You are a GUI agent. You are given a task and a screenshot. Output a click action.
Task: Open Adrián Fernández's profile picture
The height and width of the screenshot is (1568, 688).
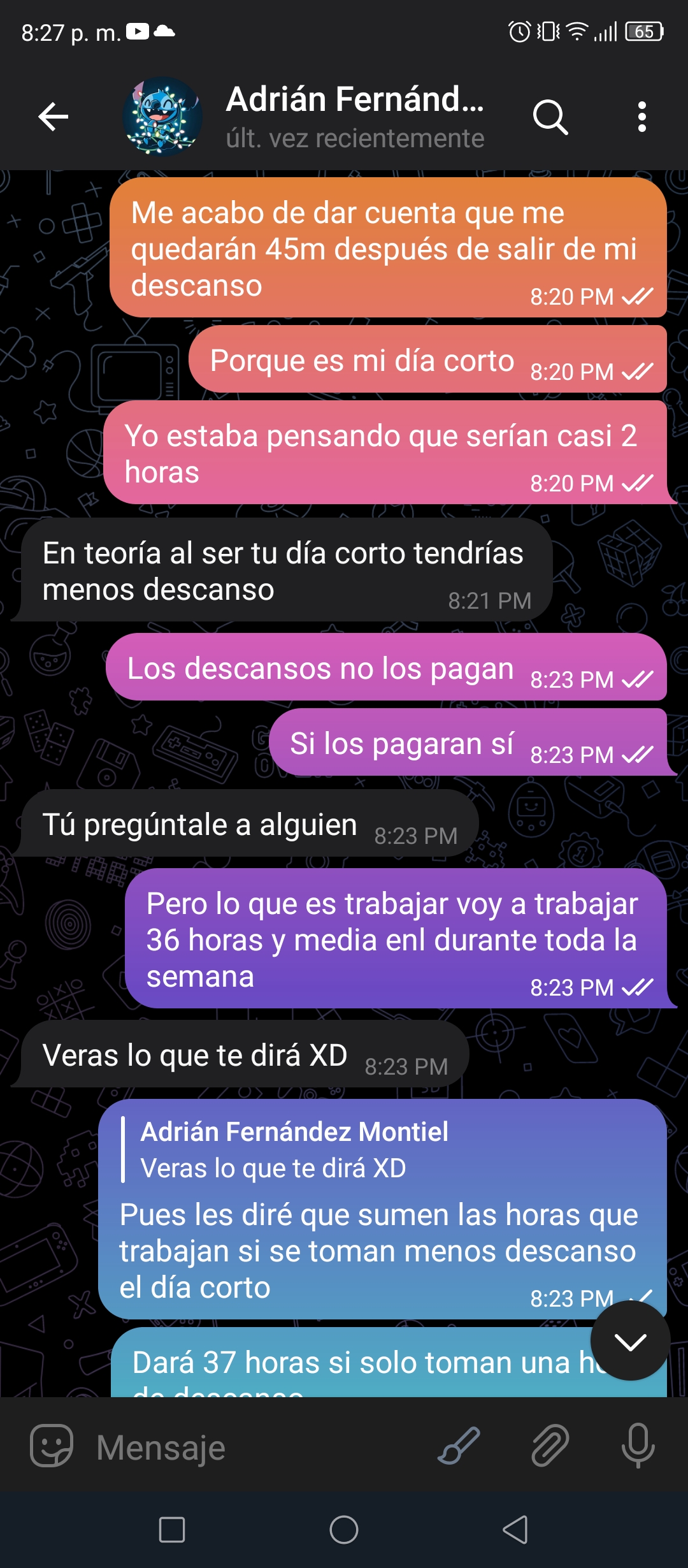162,117
